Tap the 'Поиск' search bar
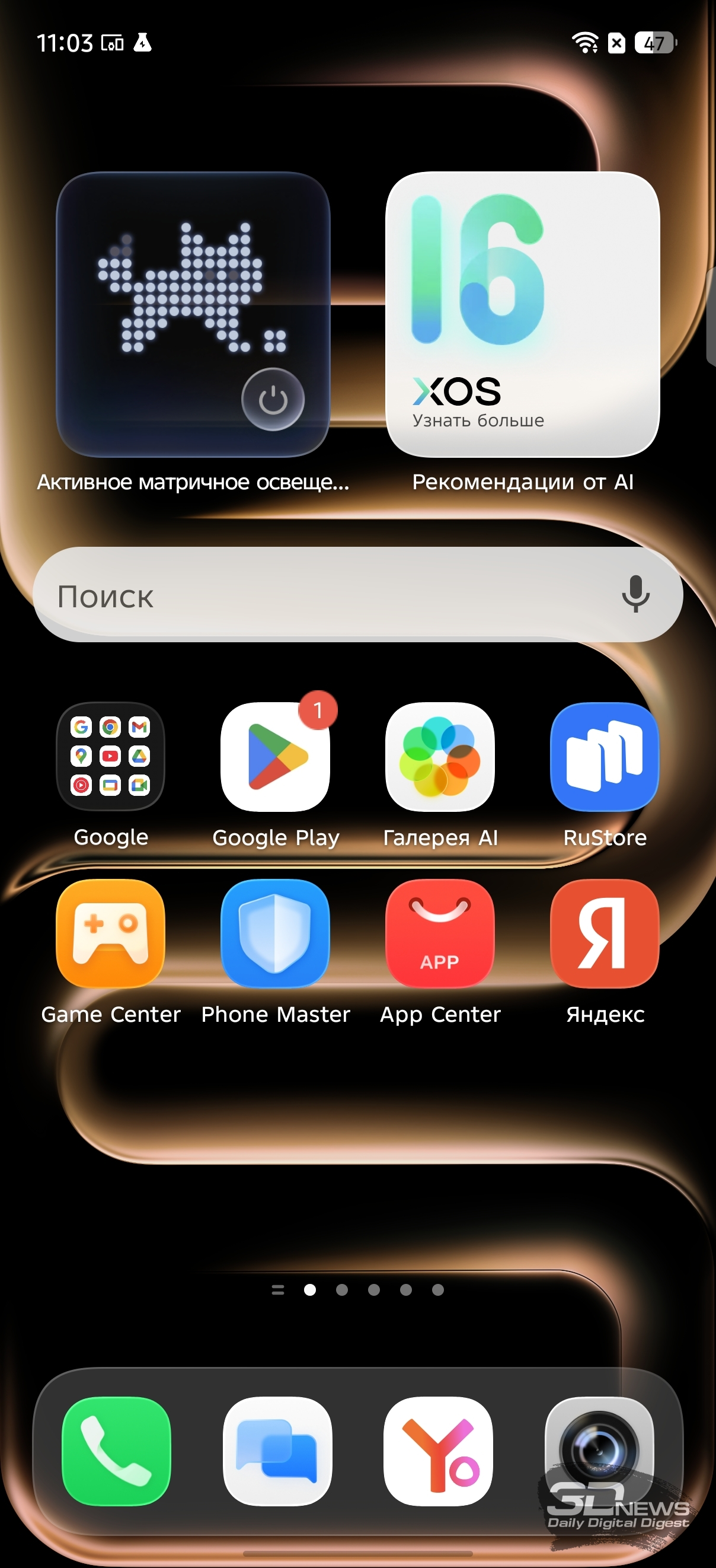This screenshot has width=716, height=1568. [317, 595]
